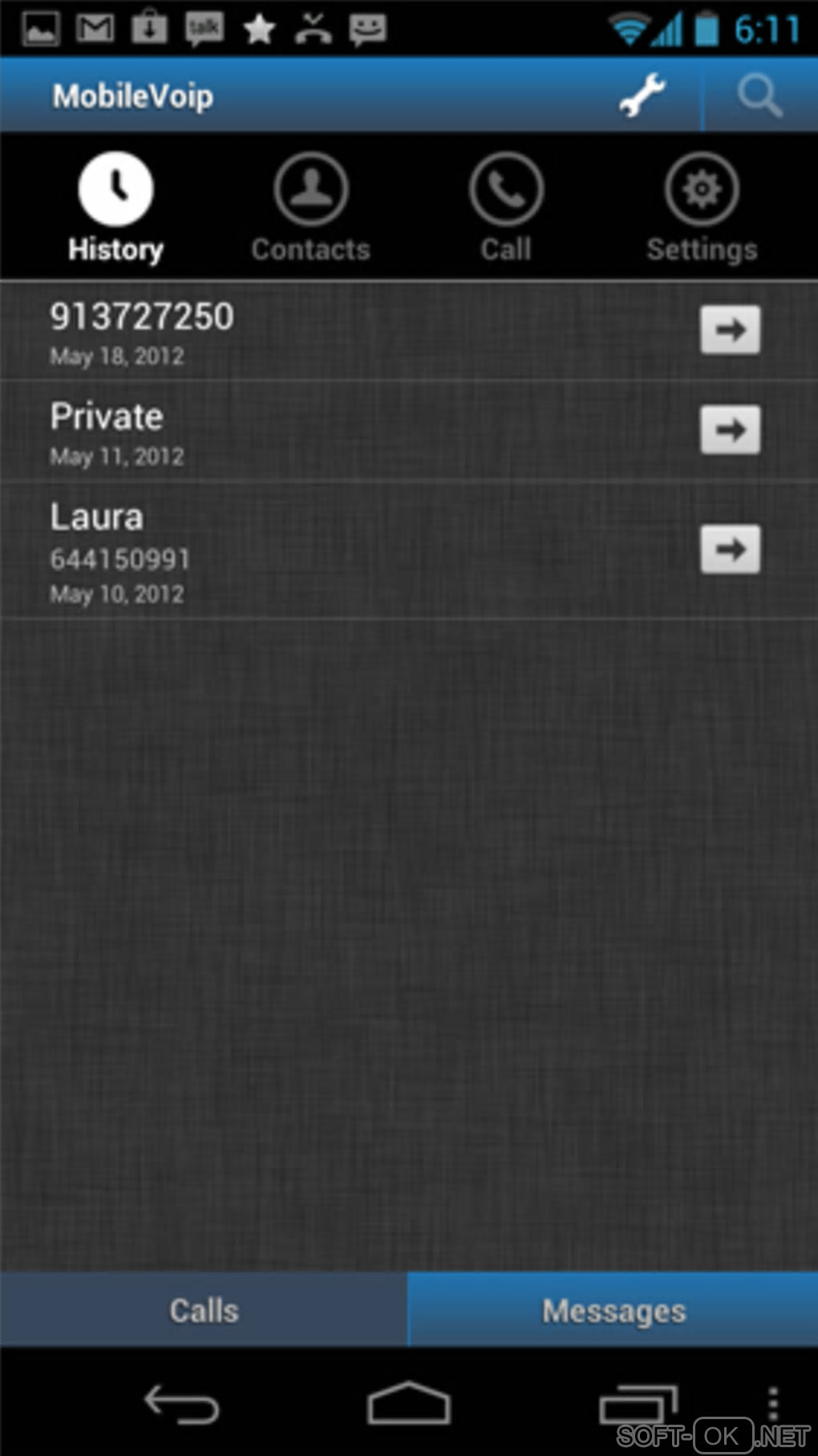Tap the arrow button beside Laura

(730, 550)
